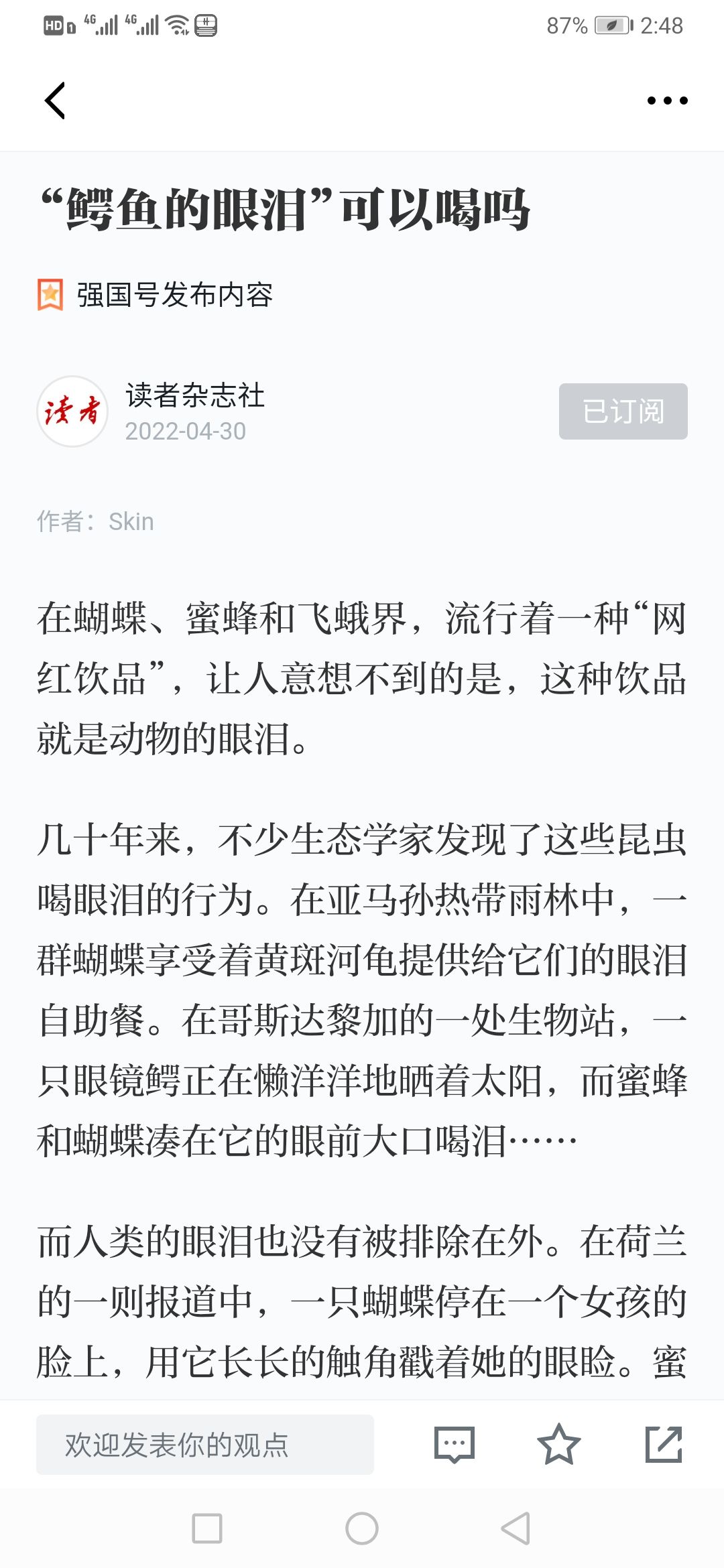
Task: Tap the 欢迎发表你的观点 comment field
Action: pos(205,1445)
